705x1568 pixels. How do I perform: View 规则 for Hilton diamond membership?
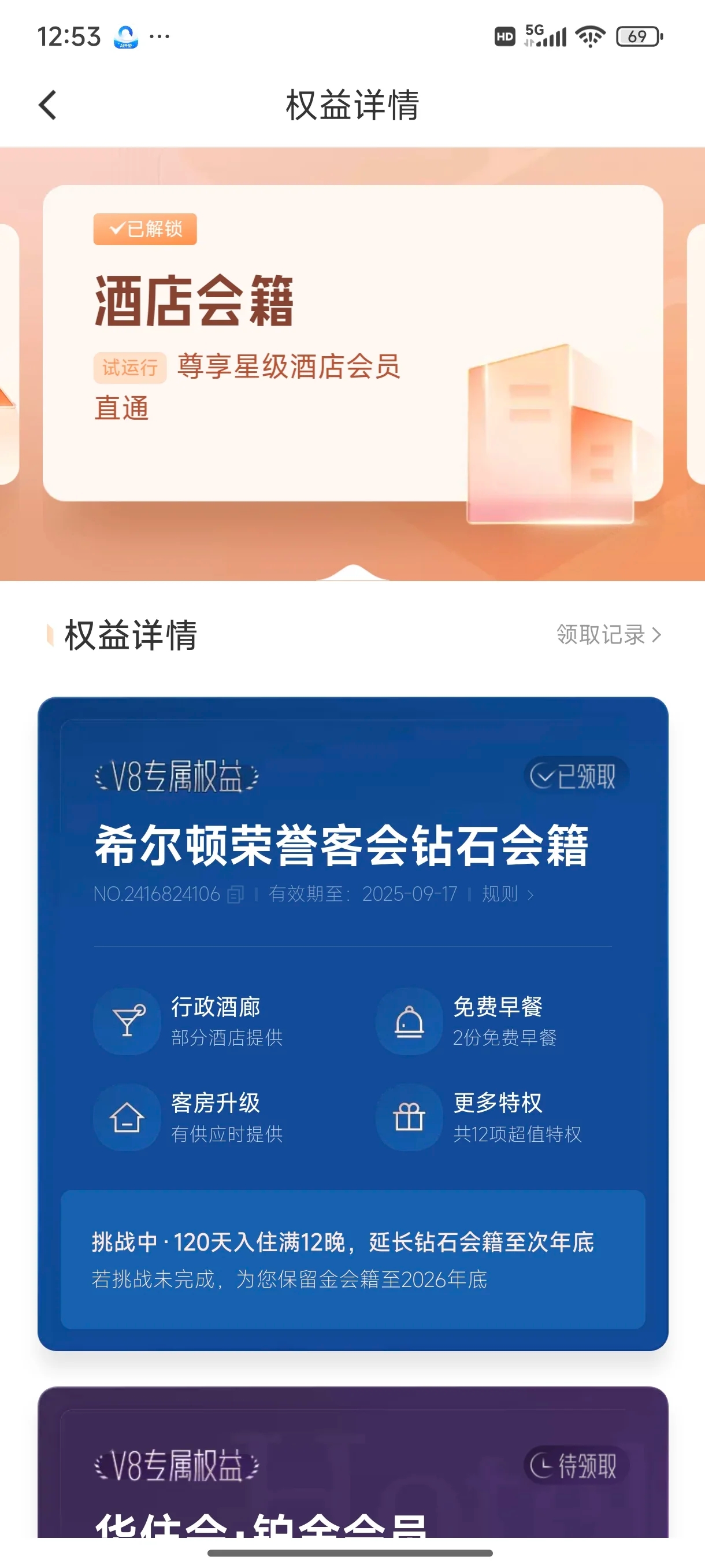tap(507, 894)
